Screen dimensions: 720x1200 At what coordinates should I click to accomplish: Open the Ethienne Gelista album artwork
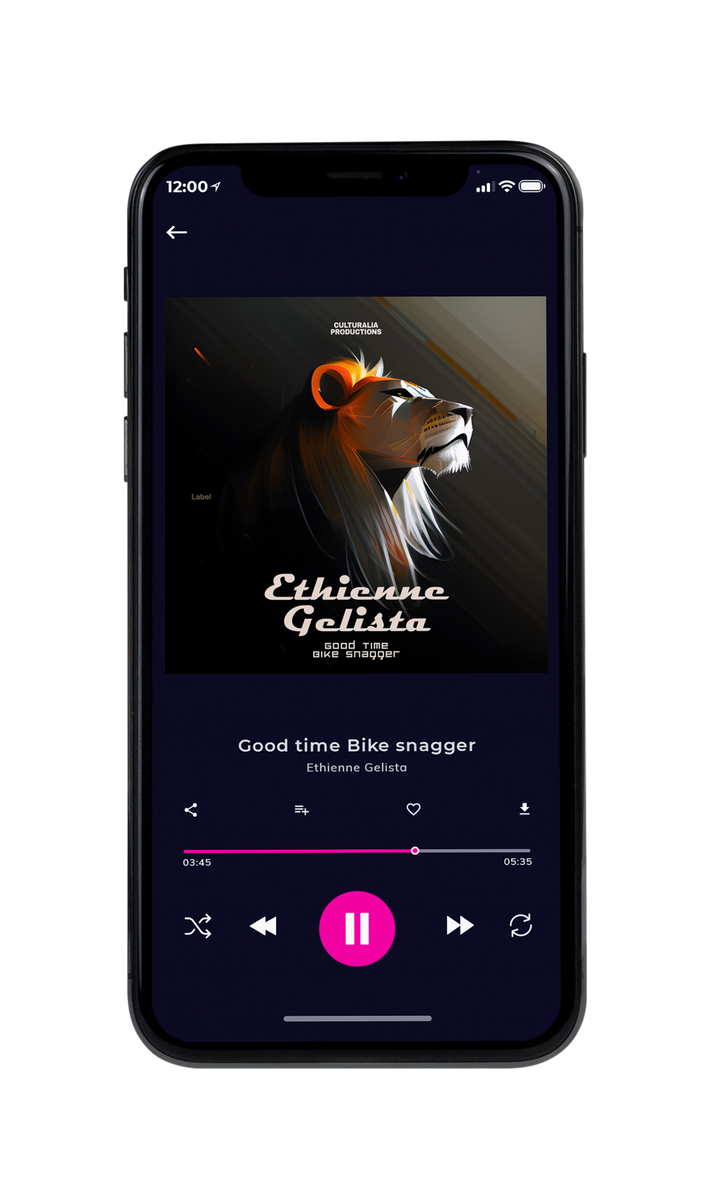356,484
